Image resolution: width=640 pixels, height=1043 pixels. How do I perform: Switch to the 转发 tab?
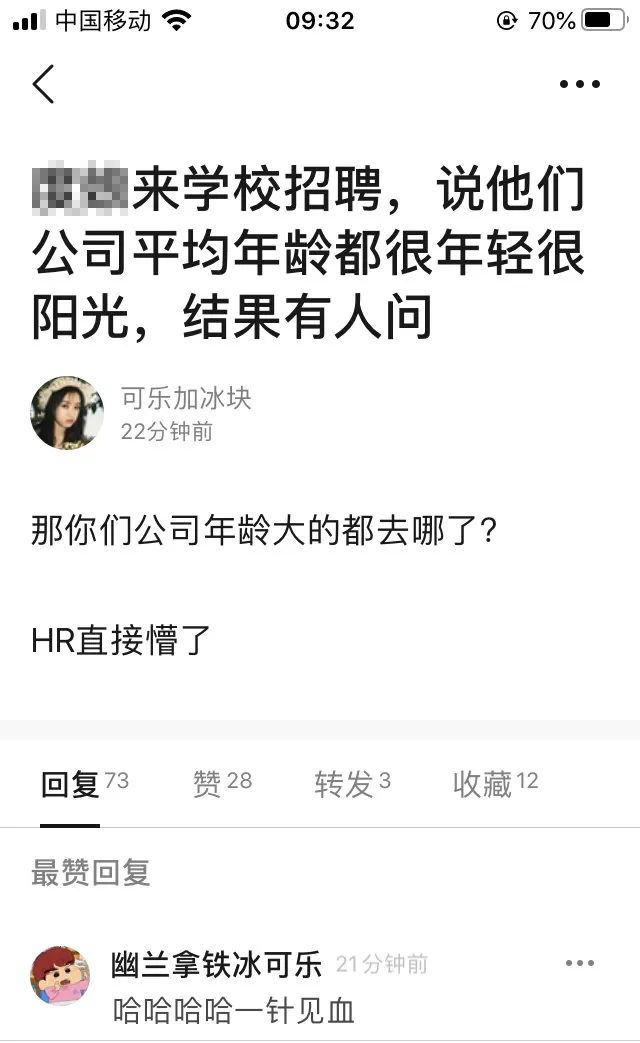tap(352, 784)
